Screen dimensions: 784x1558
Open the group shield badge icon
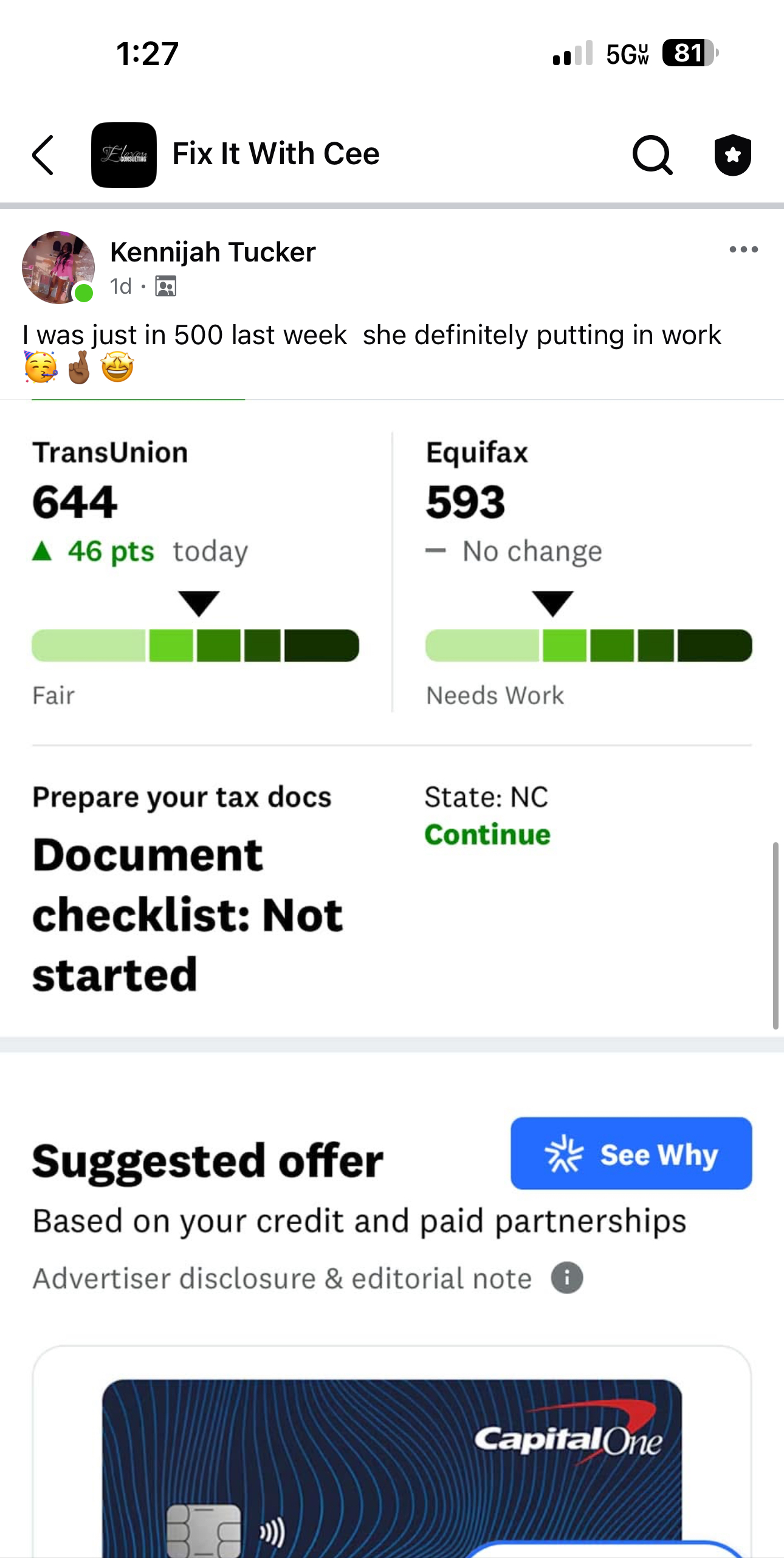[x=732, y=155]
